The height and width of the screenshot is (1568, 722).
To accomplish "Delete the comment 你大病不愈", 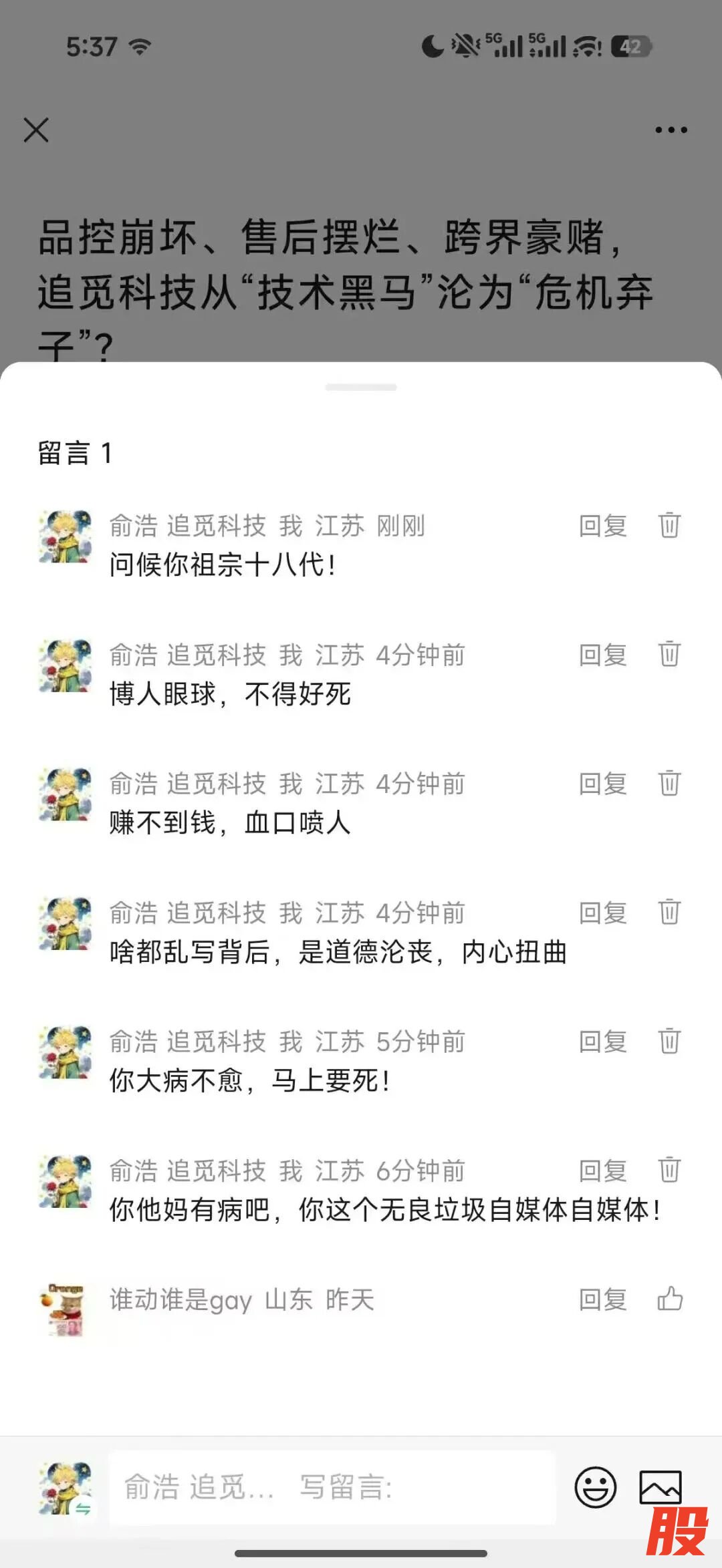I will (x=669, y=1041).
